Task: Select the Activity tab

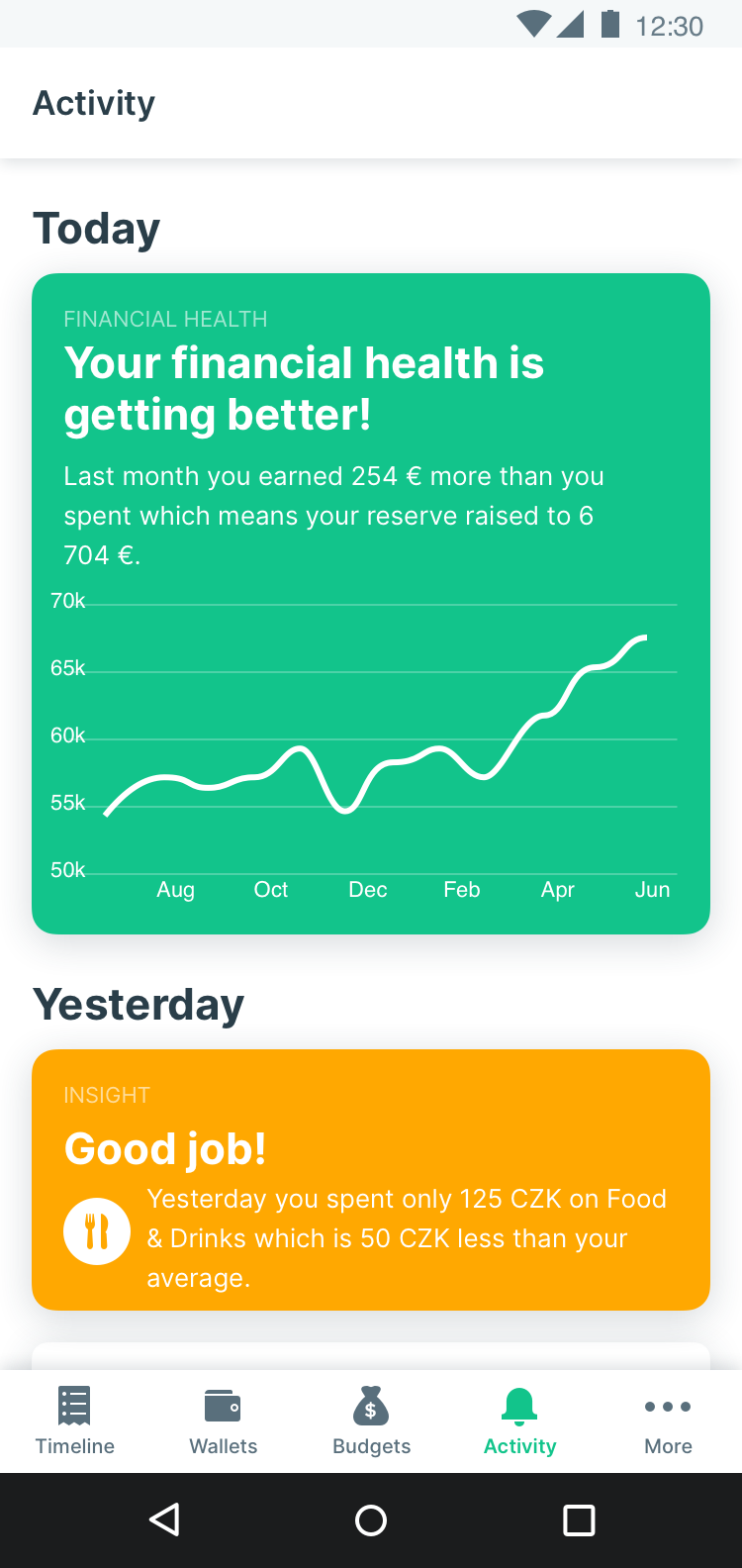Action: pyautogui.click(x=519, y=1421)
